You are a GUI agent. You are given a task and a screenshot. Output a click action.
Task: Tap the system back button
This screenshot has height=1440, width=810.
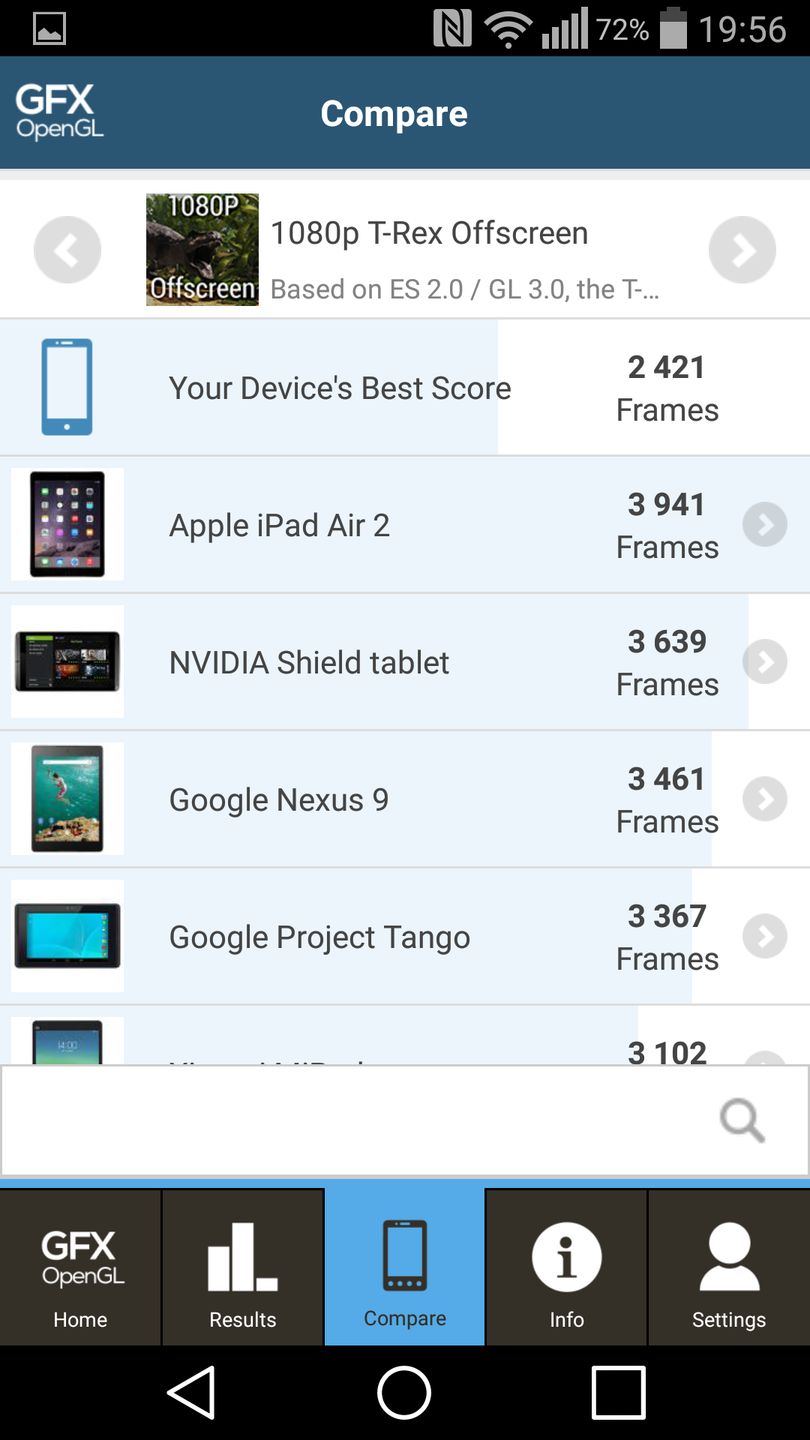(x=191, y=1392)
